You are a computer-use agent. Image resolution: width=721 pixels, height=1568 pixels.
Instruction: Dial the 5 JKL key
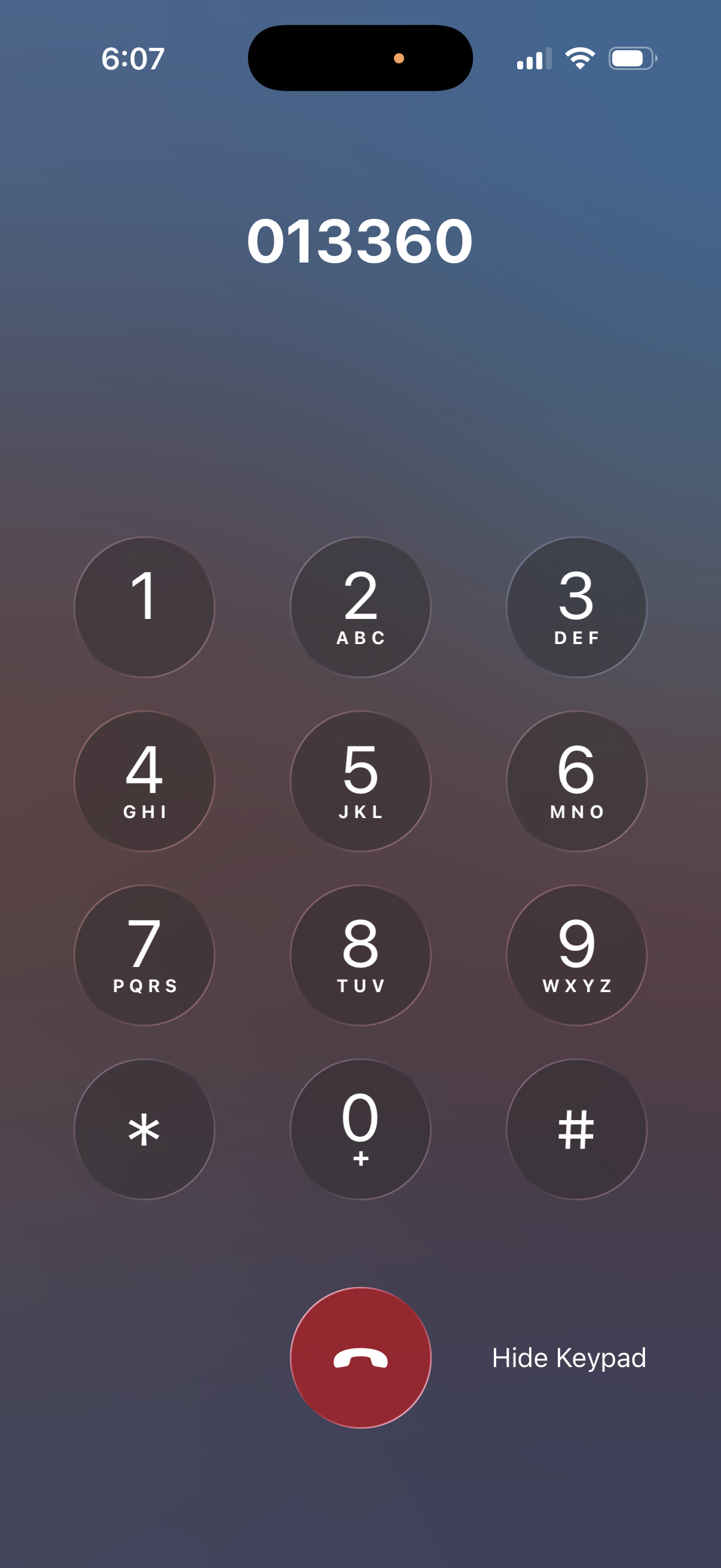[360, 782]
